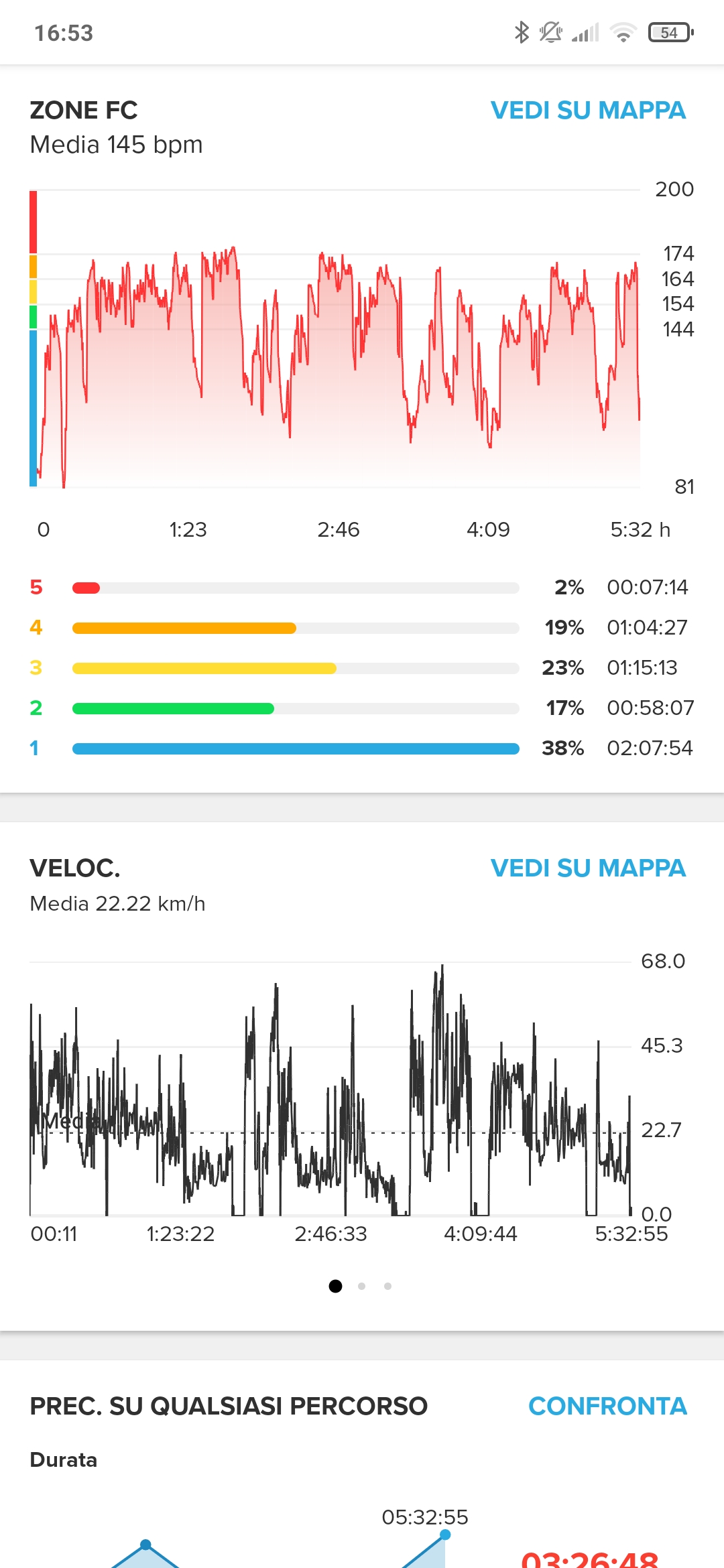Select the third page indicator dot

pos(387,1286)
